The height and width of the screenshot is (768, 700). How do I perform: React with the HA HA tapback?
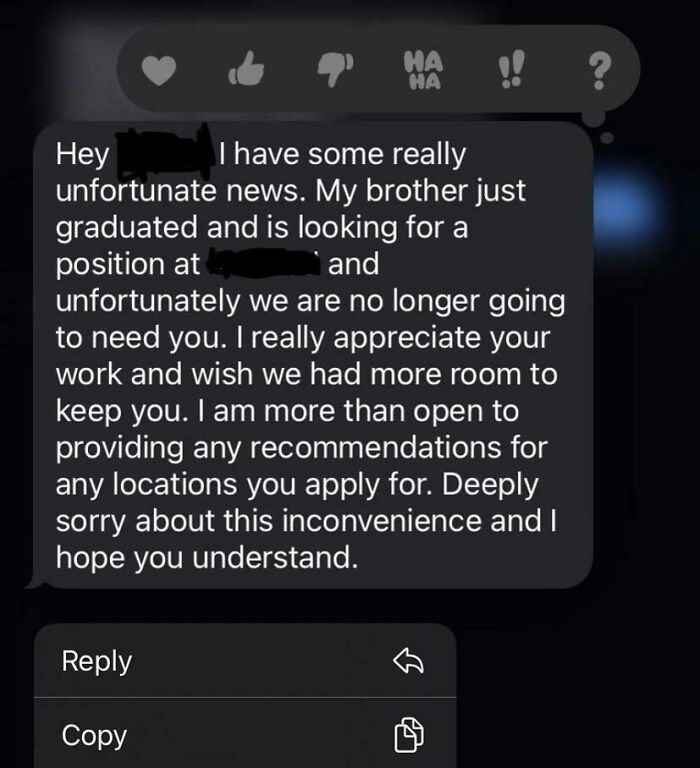[420, 68]
